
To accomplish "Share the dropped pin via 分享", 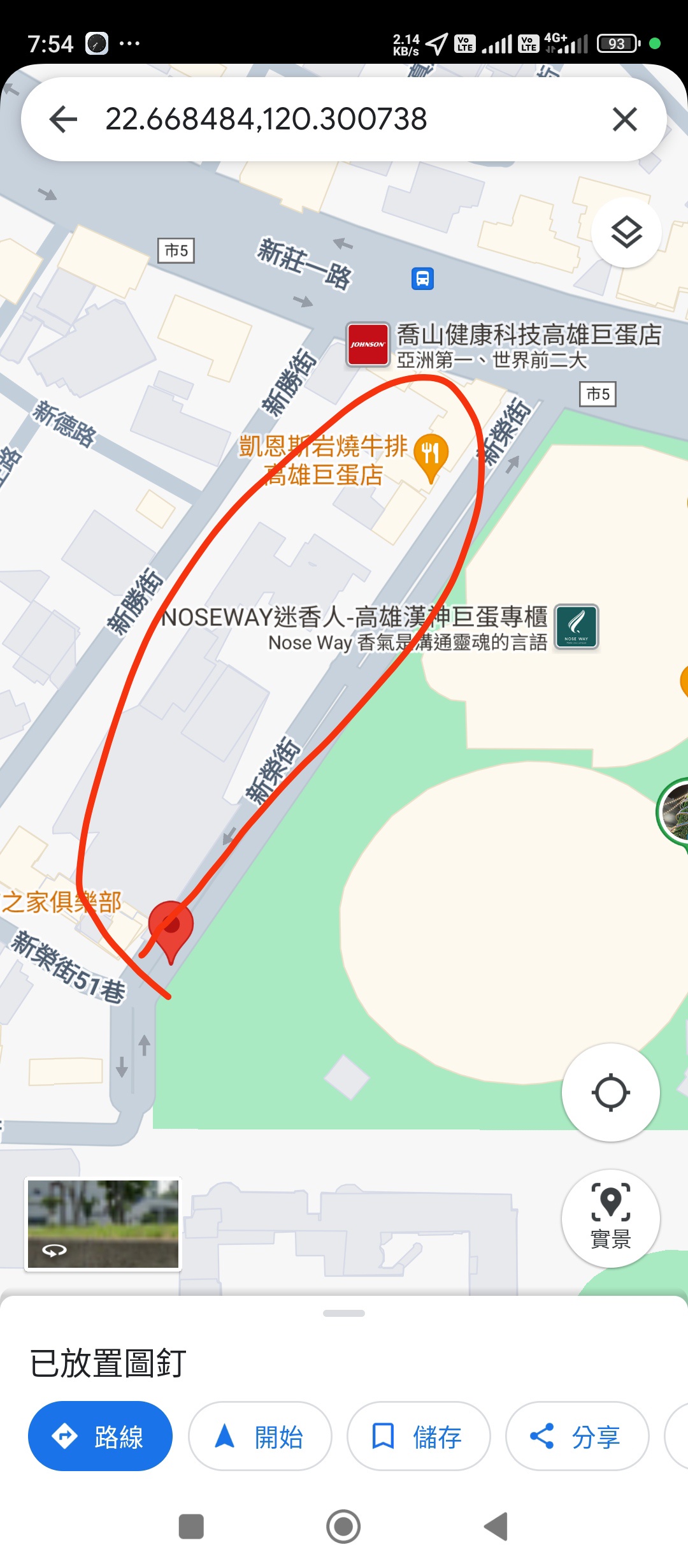I will (577, 1436).
